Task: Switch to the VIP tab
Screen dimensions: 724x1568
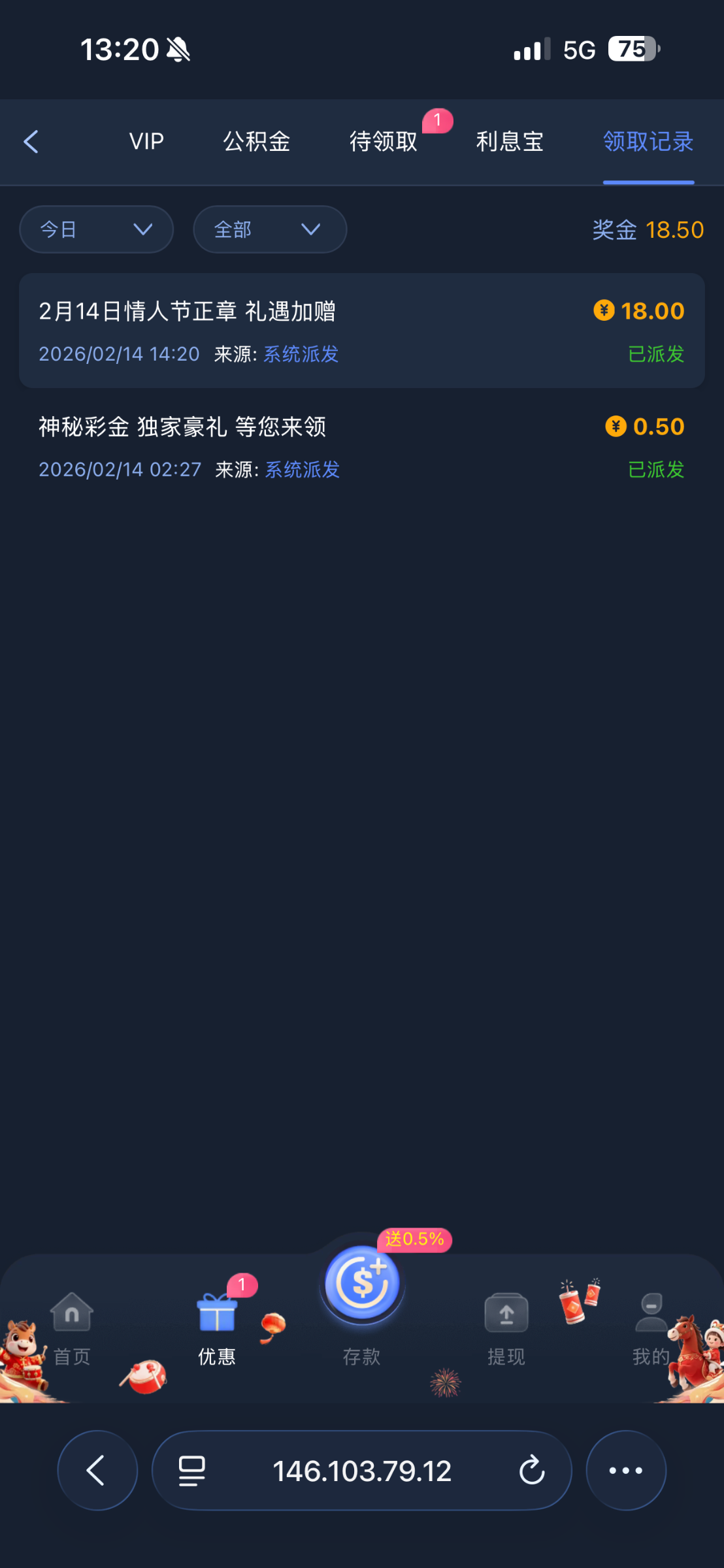Action: click(x=146, y=142)
